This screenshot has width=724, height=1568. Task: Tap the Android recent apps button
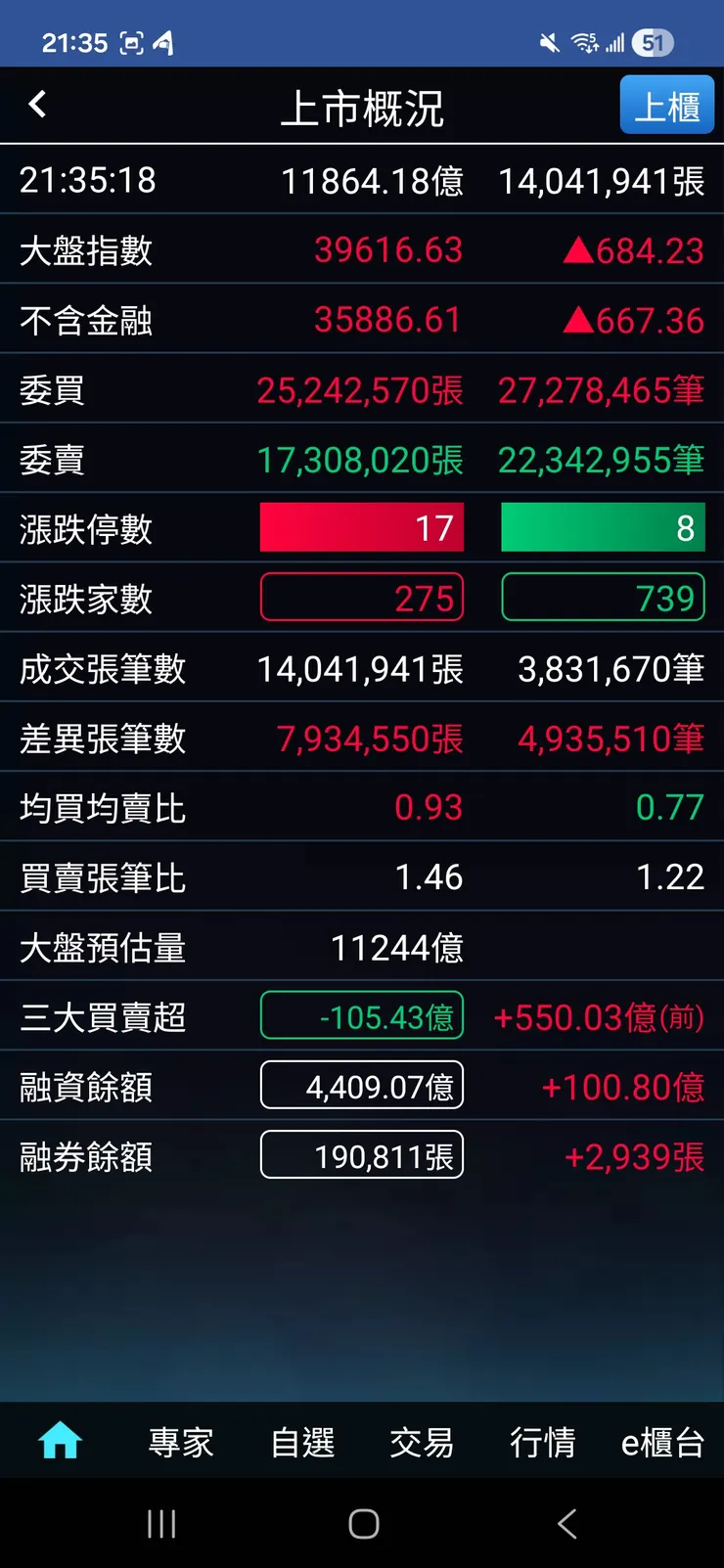click(x=159, y=1522)
